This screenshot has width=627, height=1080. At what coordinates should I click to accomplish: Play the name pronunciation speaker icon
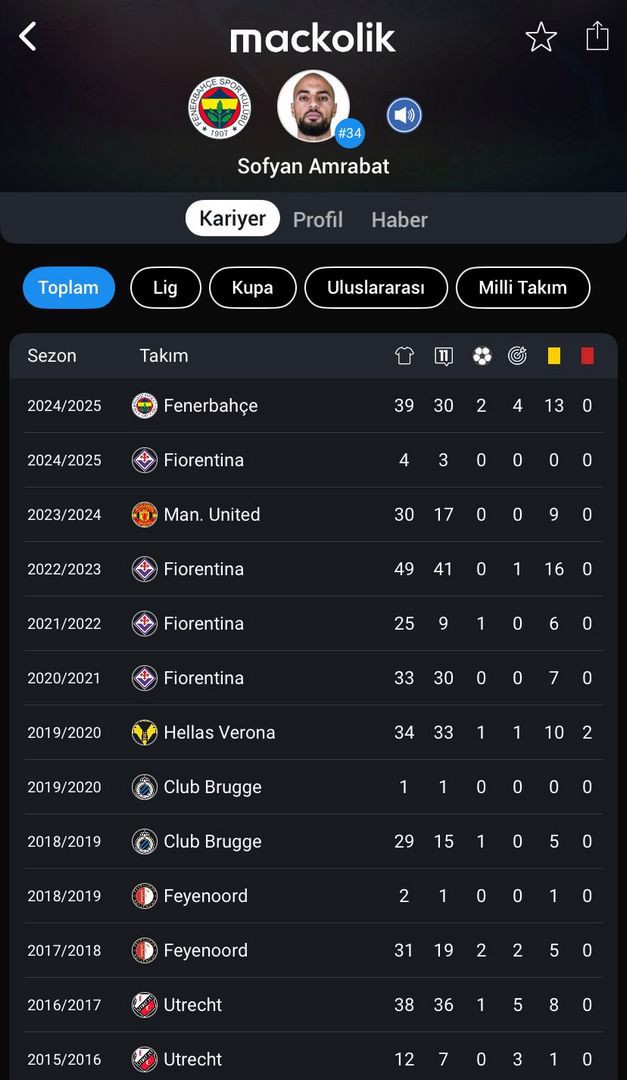coord(404,115)
